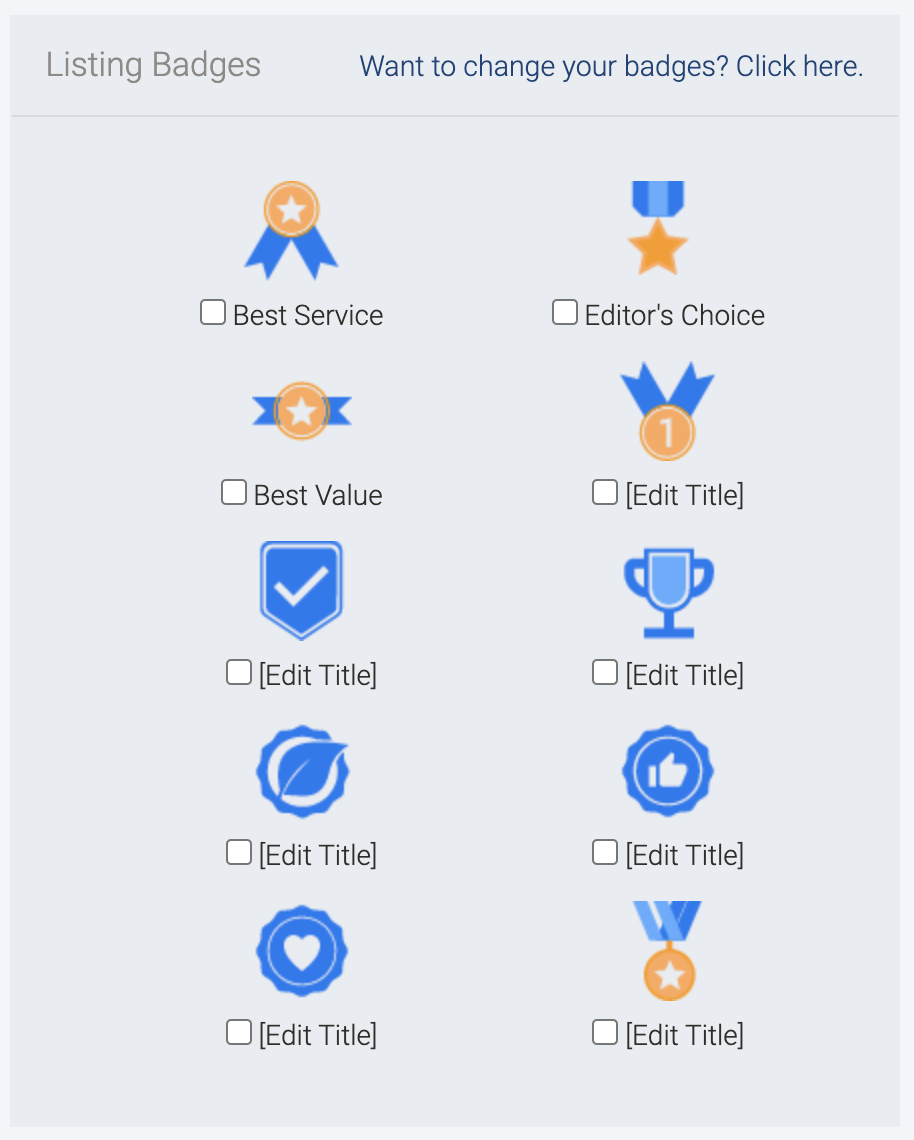Viewport: 914px width, 1140px height.
Task: Enable the checkbox under the thumbs-up badge
Action: (x=605, y=853)
